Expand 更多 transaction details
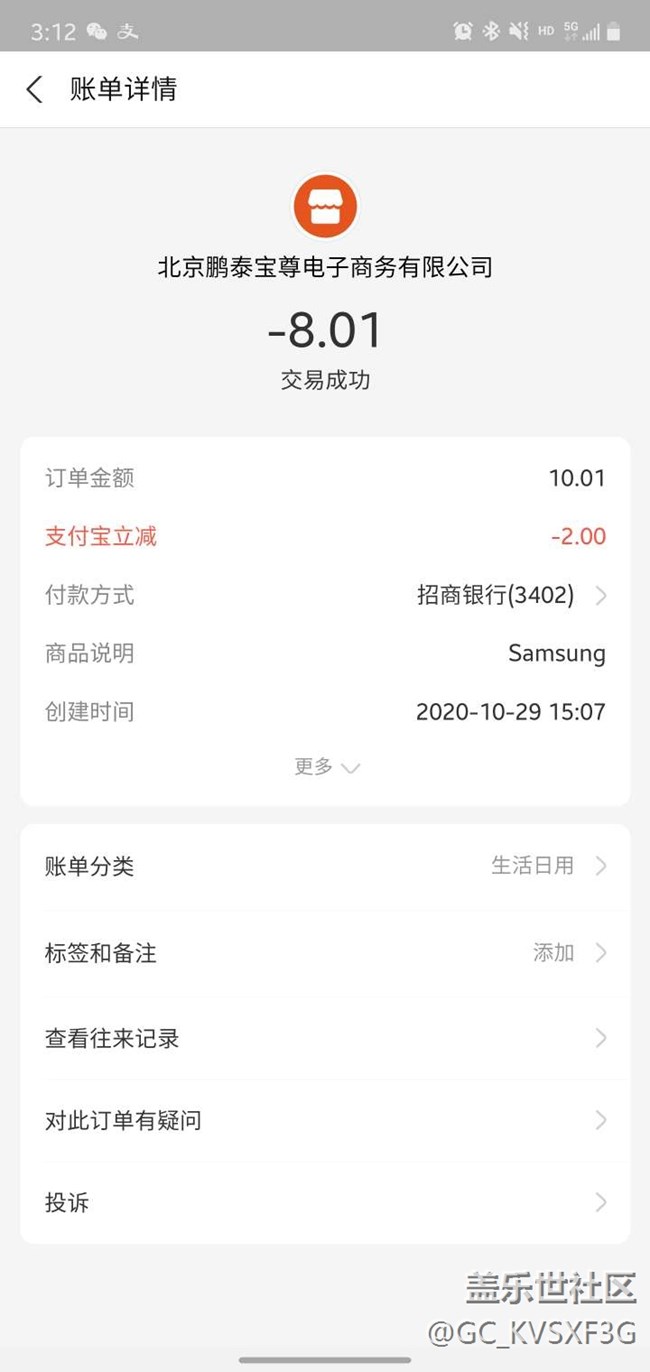The height and width of the screenshot is (1372, 650). (326, 767)
